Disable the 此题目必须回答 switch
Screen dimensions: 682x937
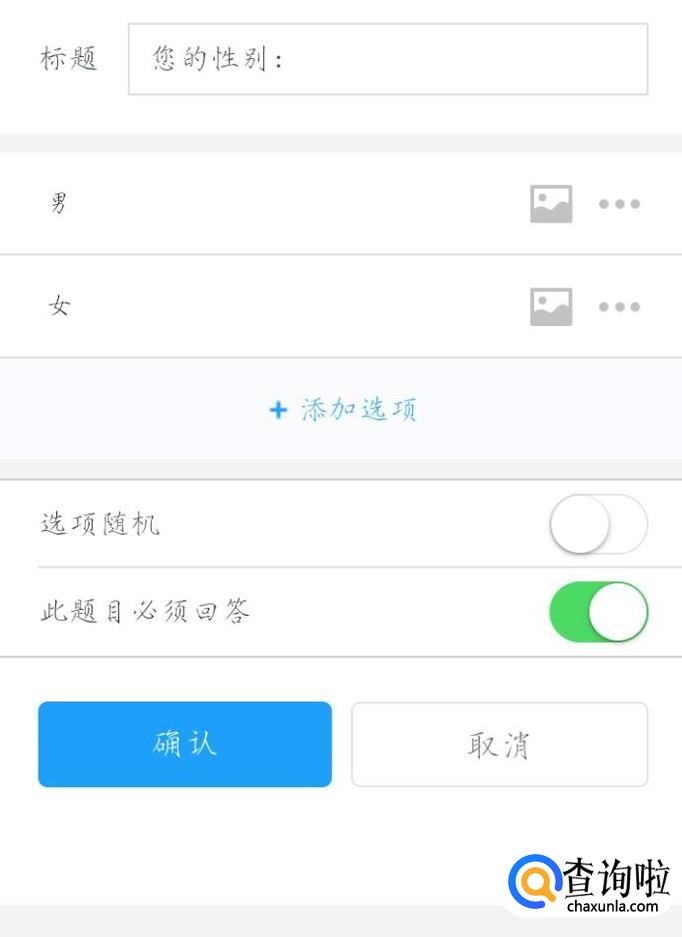click(598, 612)
